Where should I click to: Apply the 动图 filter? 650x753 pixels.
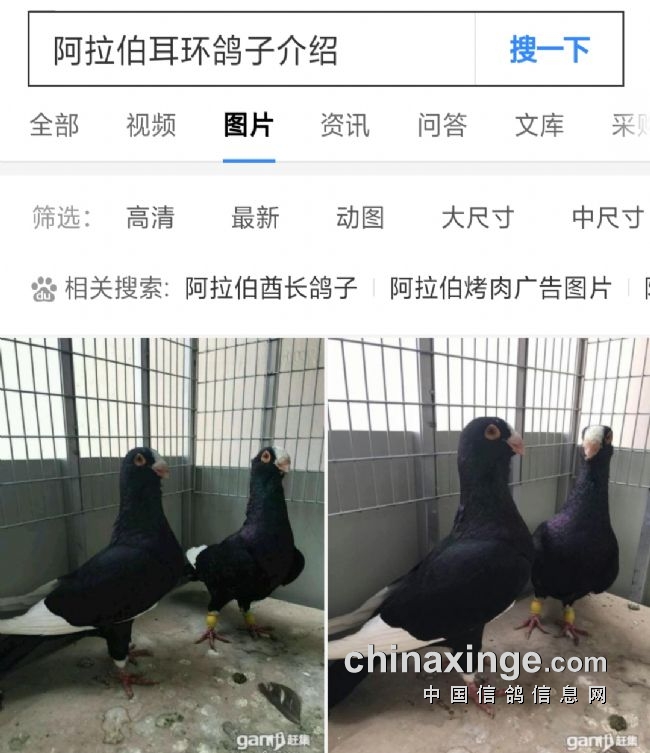coord(360,217)
